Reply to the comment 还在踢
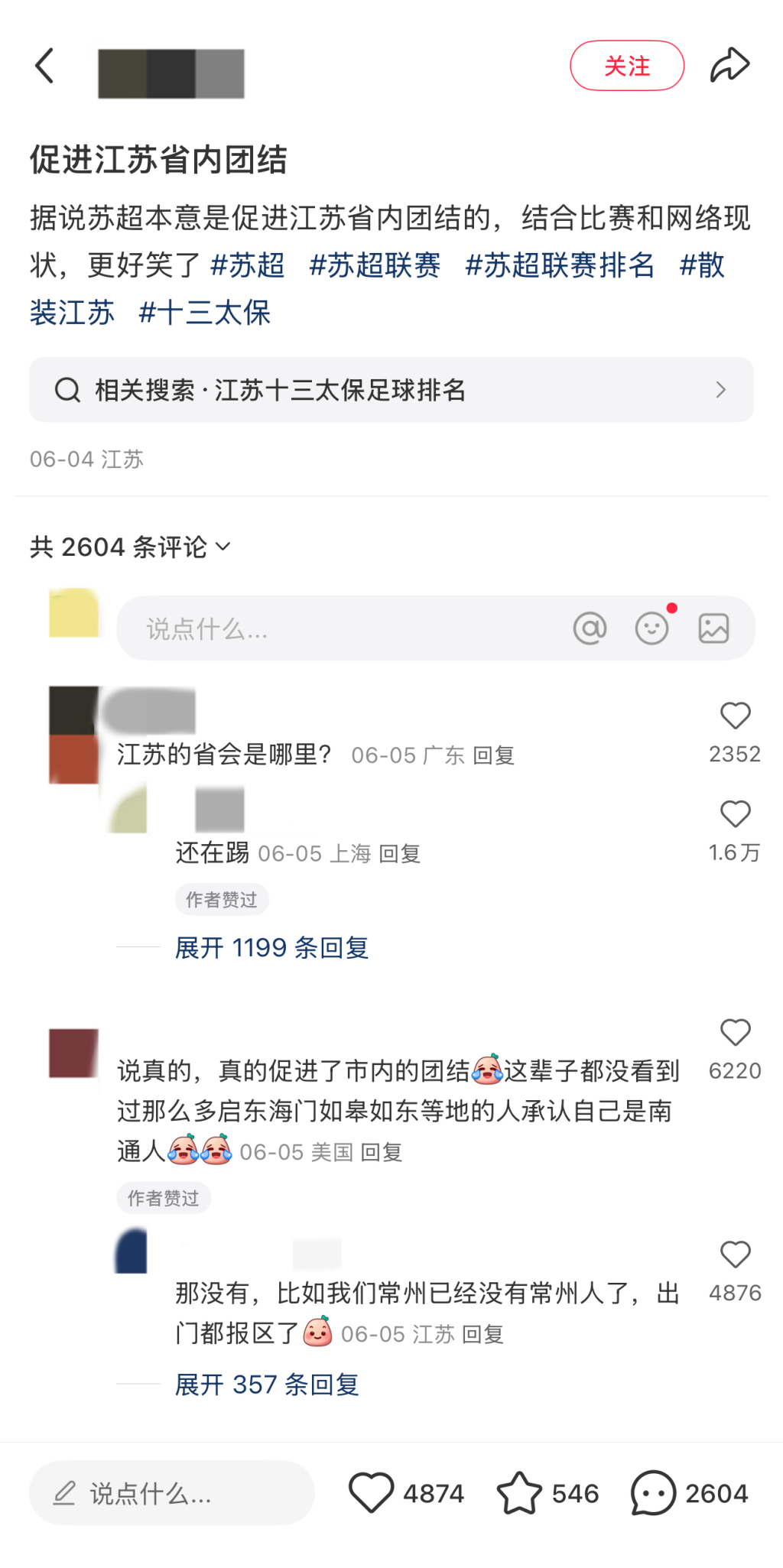783x1568 pixels. pos(399,854)
